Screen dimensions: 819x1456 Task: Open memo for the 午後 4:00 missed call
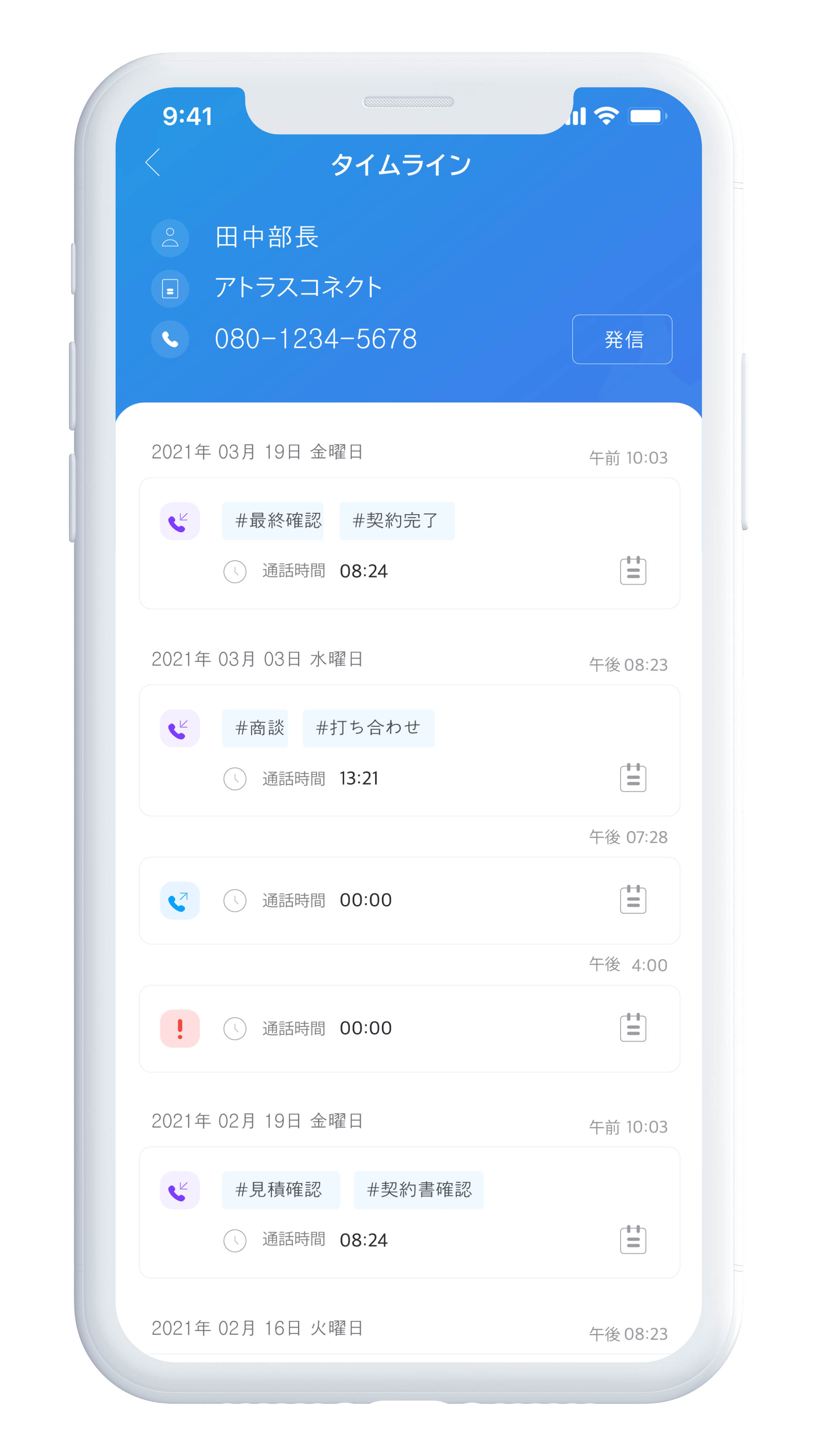[632, 1028]
